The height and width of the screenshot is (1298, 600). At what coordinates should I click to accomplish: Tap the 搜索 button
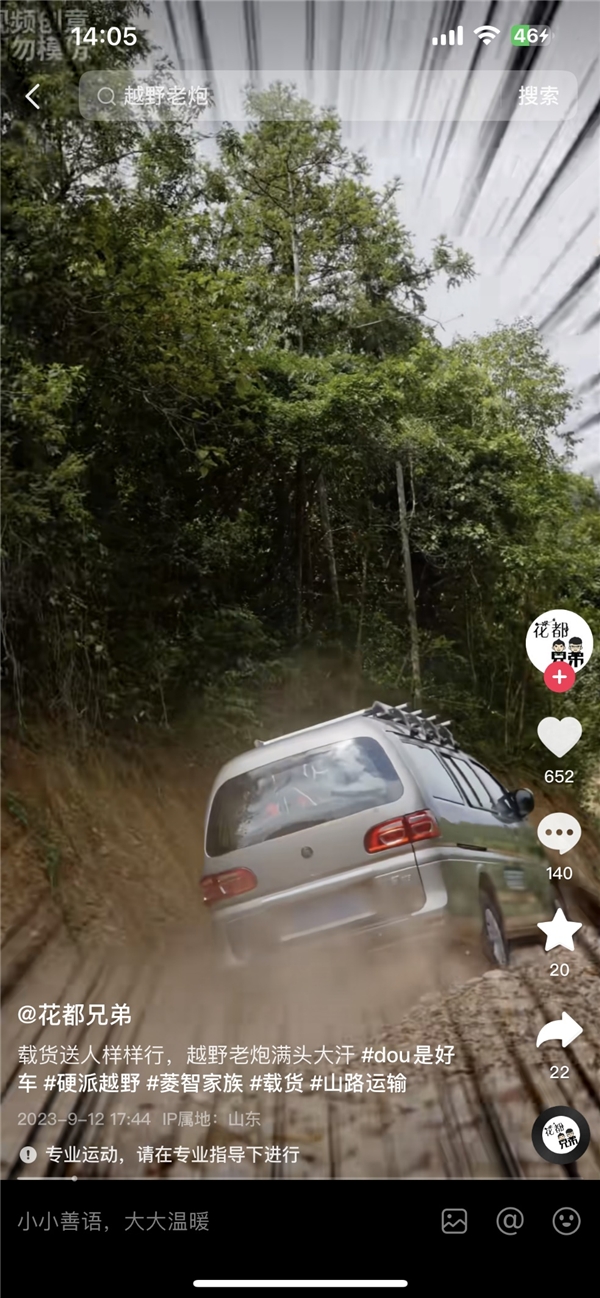[538, 96]
